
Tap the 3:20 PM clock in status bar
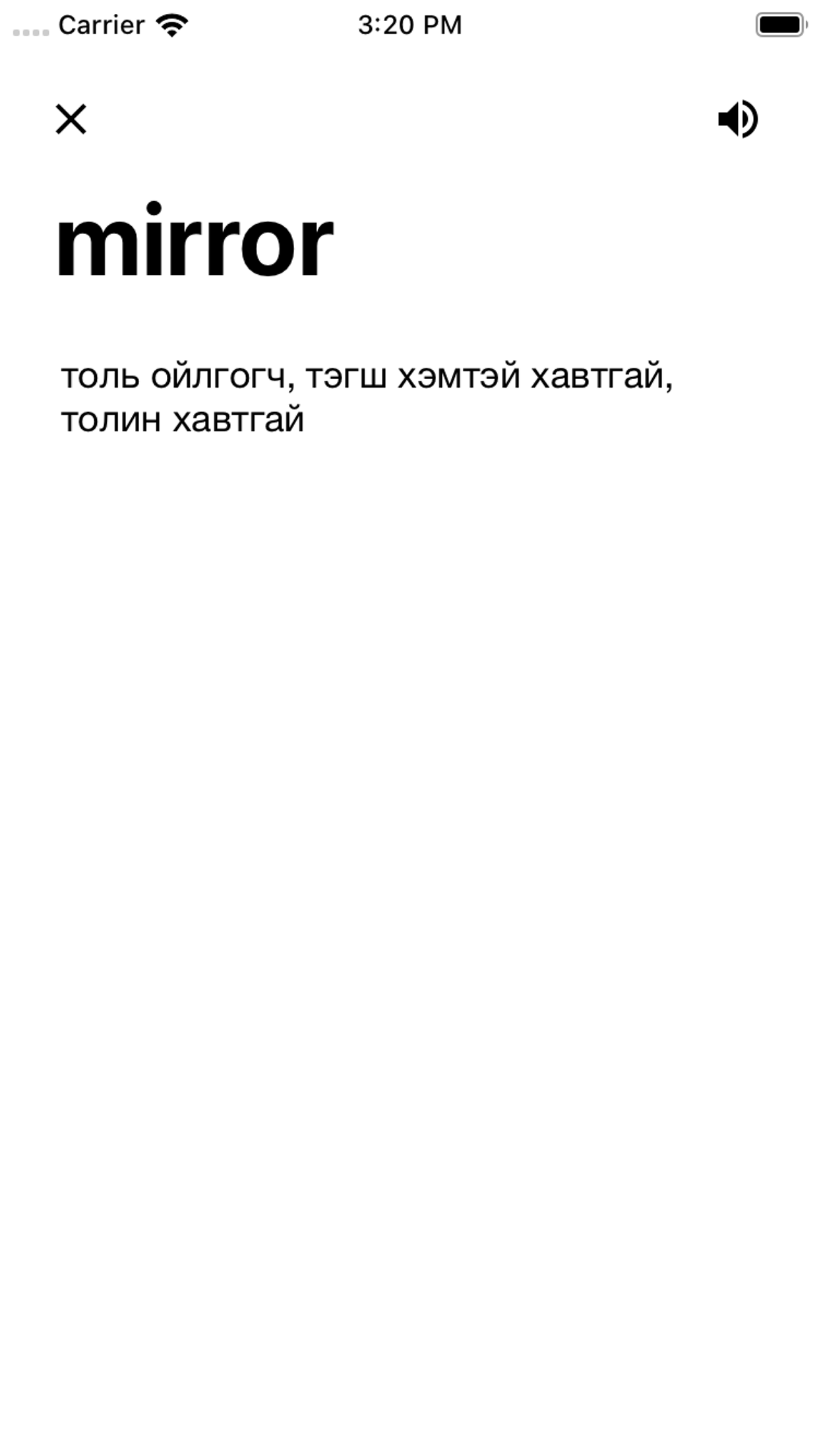pos(409,24)
